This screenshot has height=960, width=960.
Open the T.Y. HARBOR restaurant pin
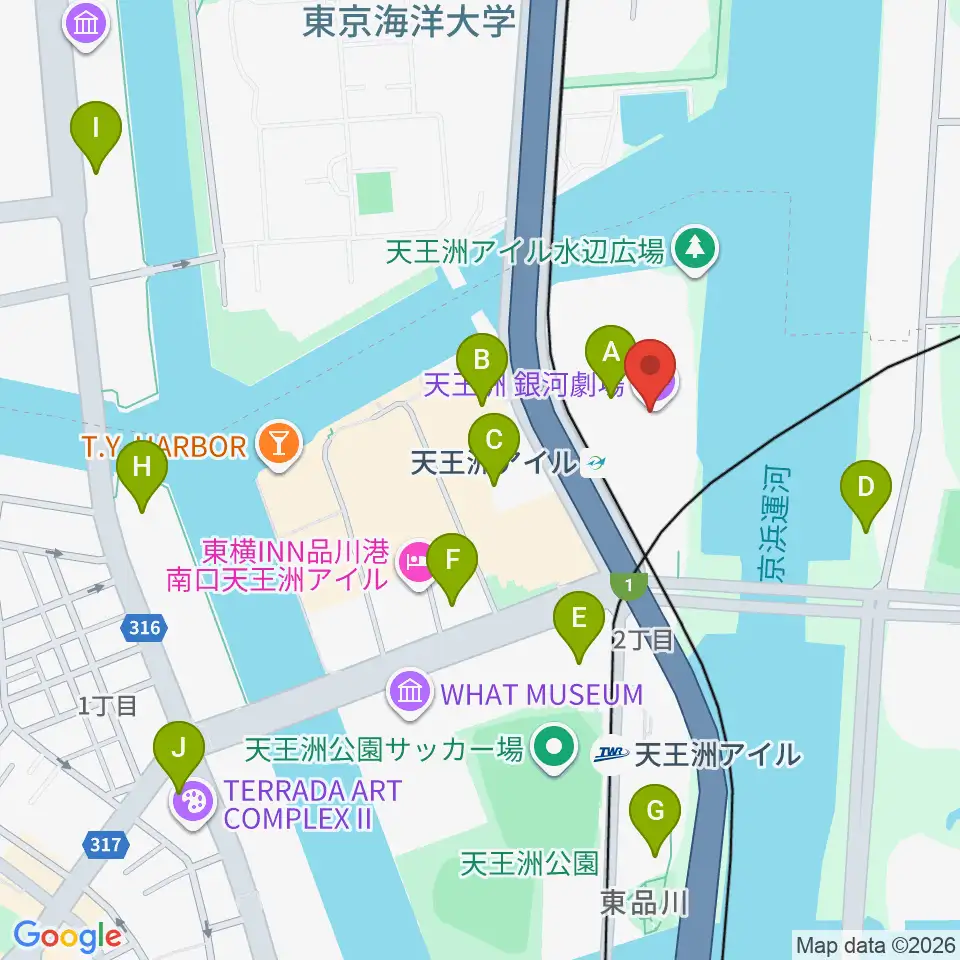coord(279,445)
